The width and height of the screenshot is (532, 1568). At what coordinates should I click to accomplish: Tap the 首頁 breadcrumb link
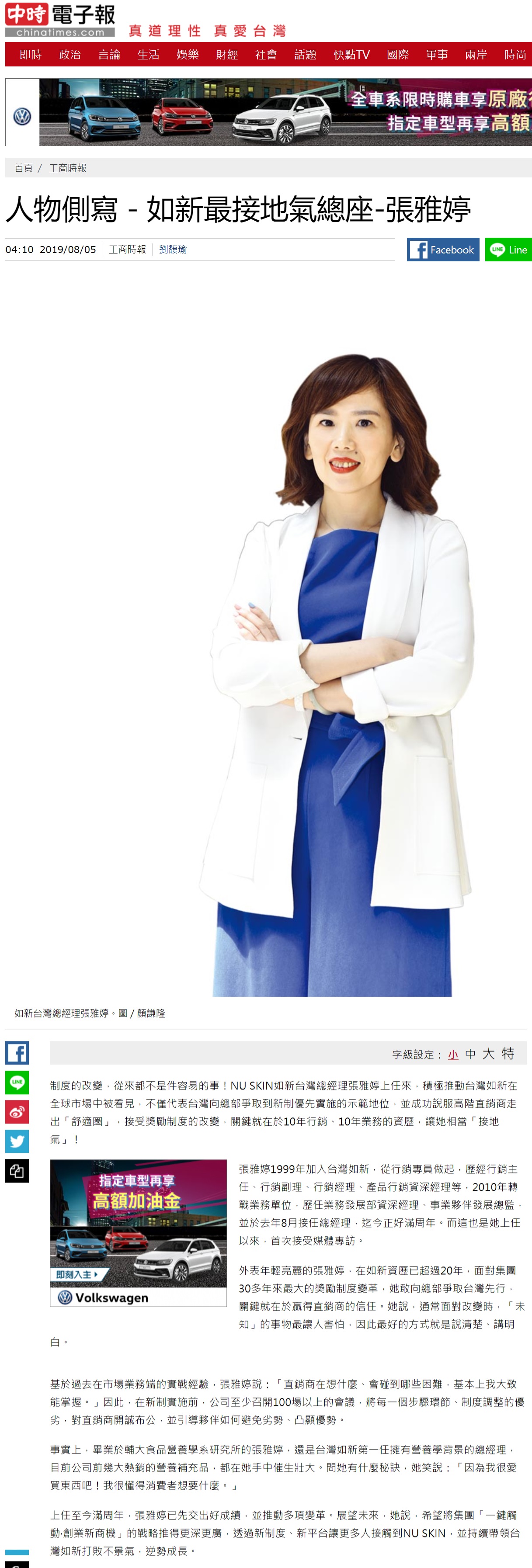tap(24, 168)
